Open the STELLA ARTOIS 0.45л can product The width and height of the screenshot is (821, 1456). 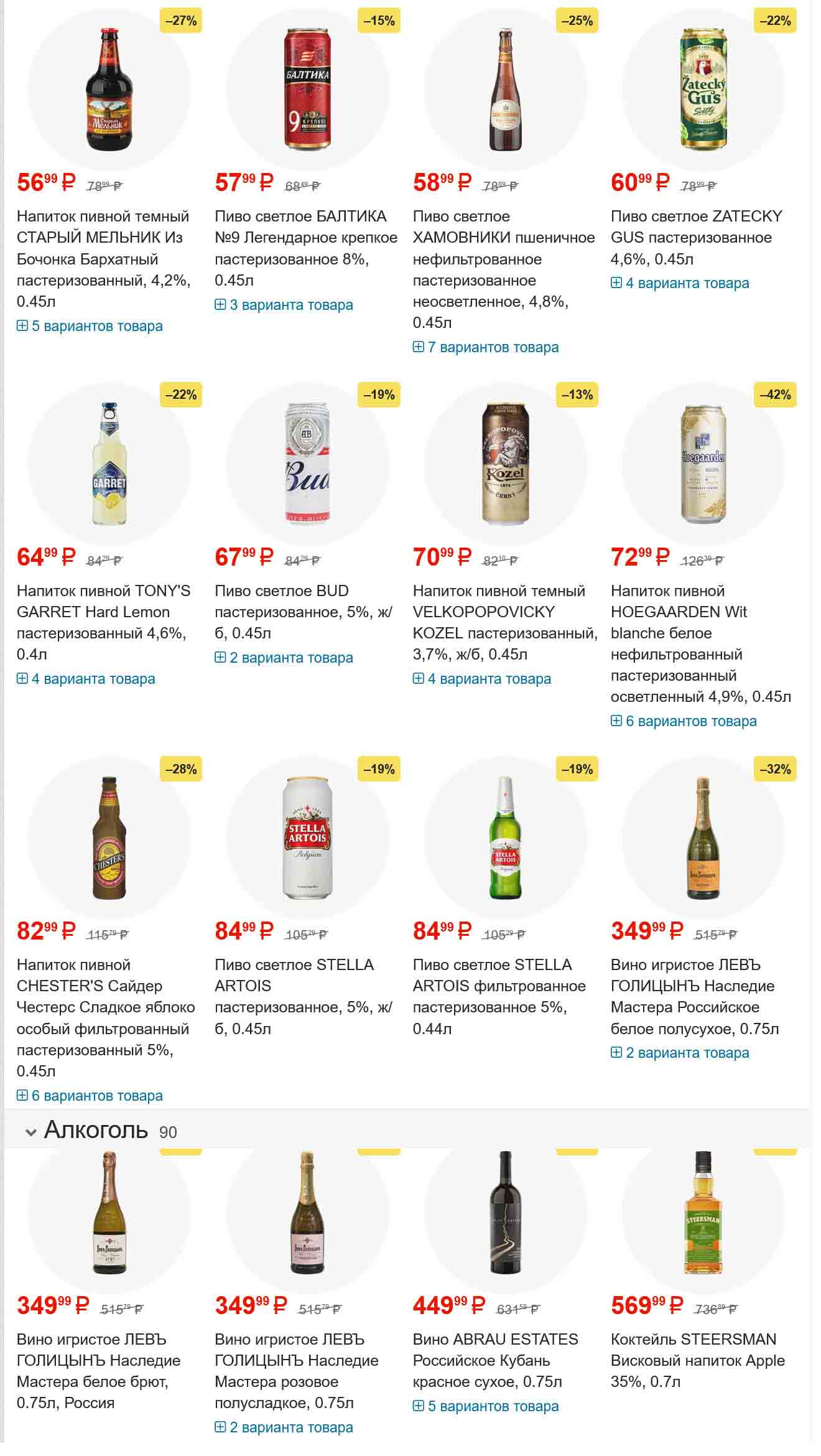[303, 996]
